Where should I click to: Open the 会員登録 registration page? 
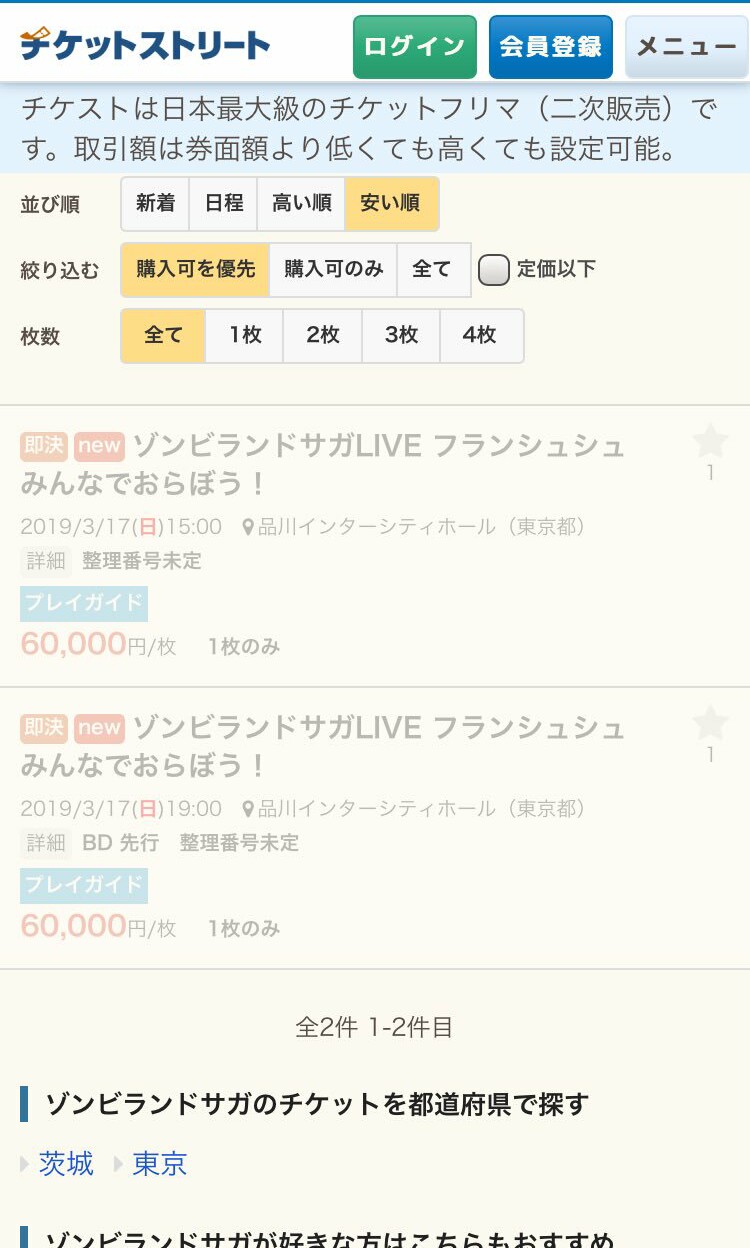point(550,47)
